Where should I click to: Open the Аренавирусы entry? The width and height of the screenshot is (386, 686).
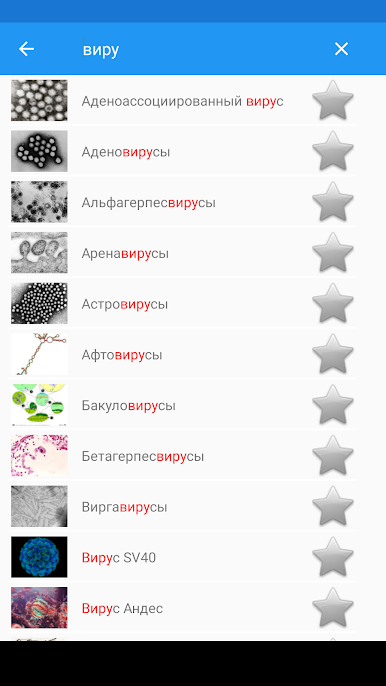(182, 253)
